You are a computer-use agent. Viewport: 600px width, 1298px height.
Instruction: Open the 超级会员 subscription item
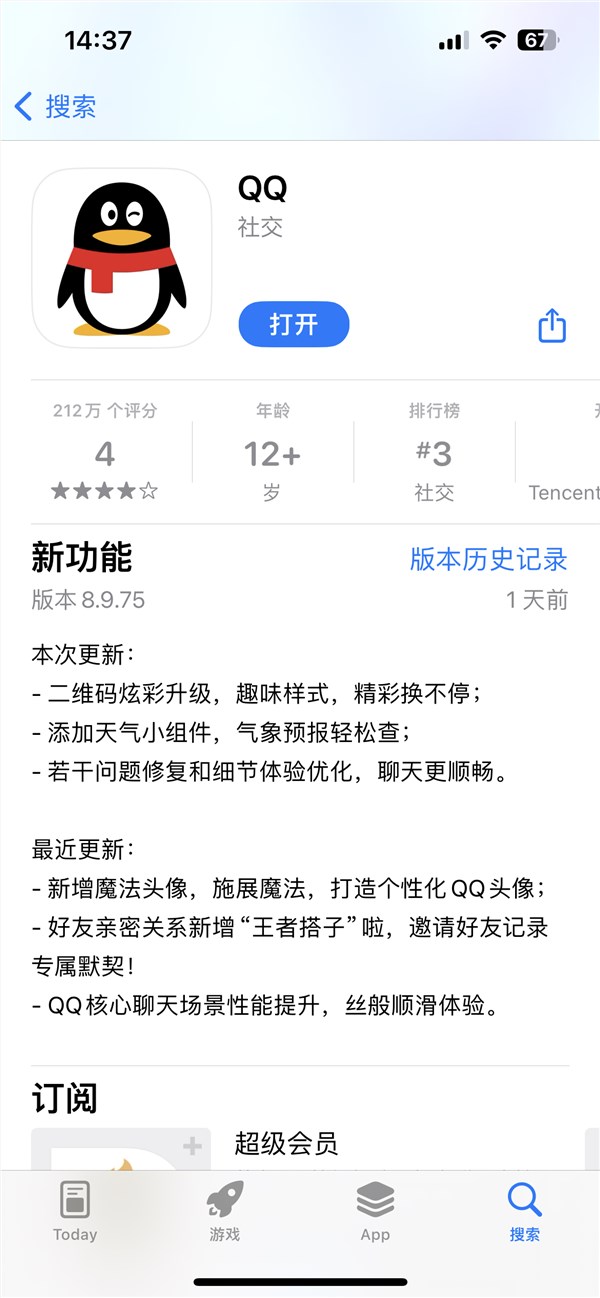(286, 1143)
